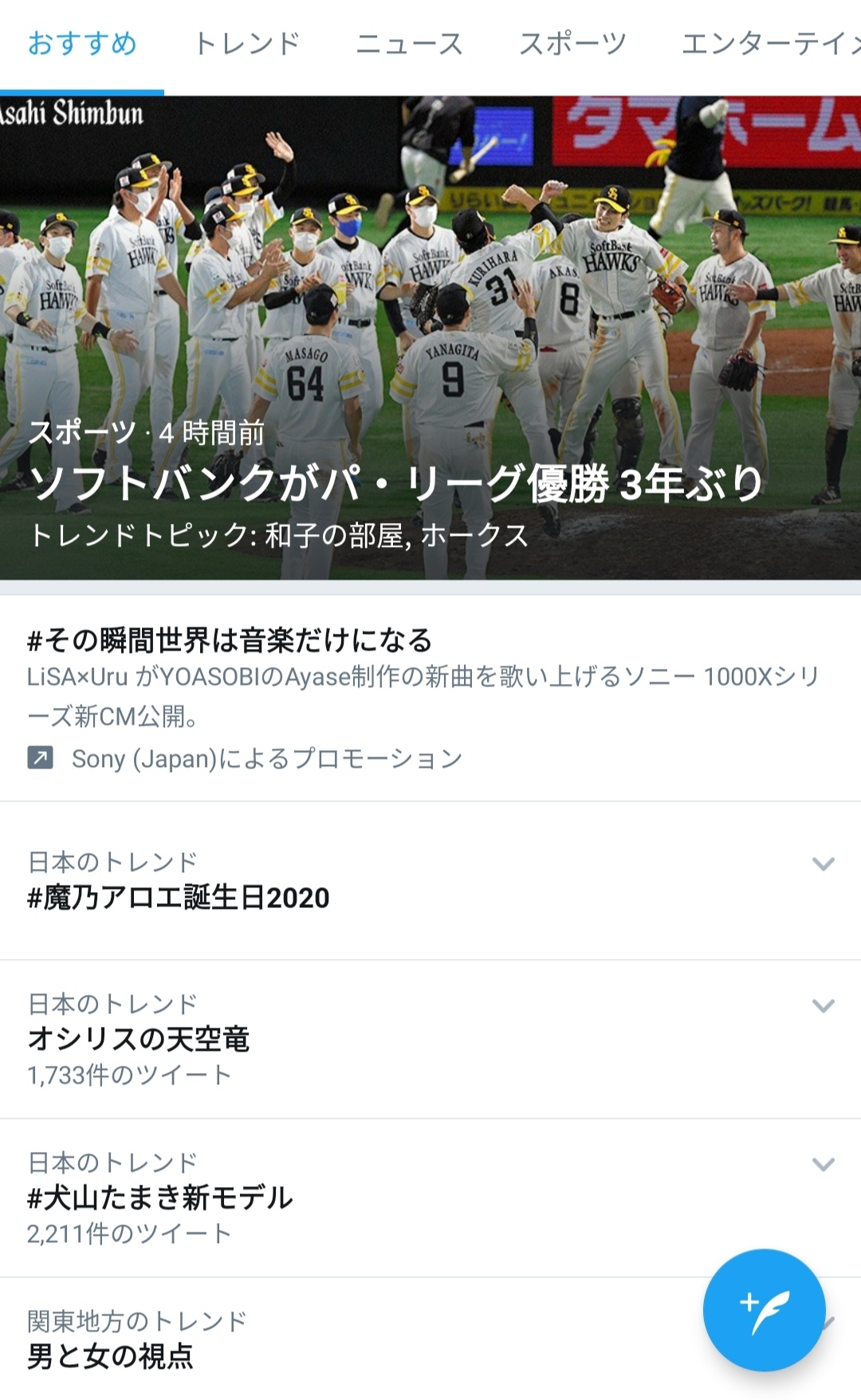Tap the chevron beside オシリスの天空竜
Image resolution: width=861 pixels, height=1400 pixels.
click(823, 1005)
